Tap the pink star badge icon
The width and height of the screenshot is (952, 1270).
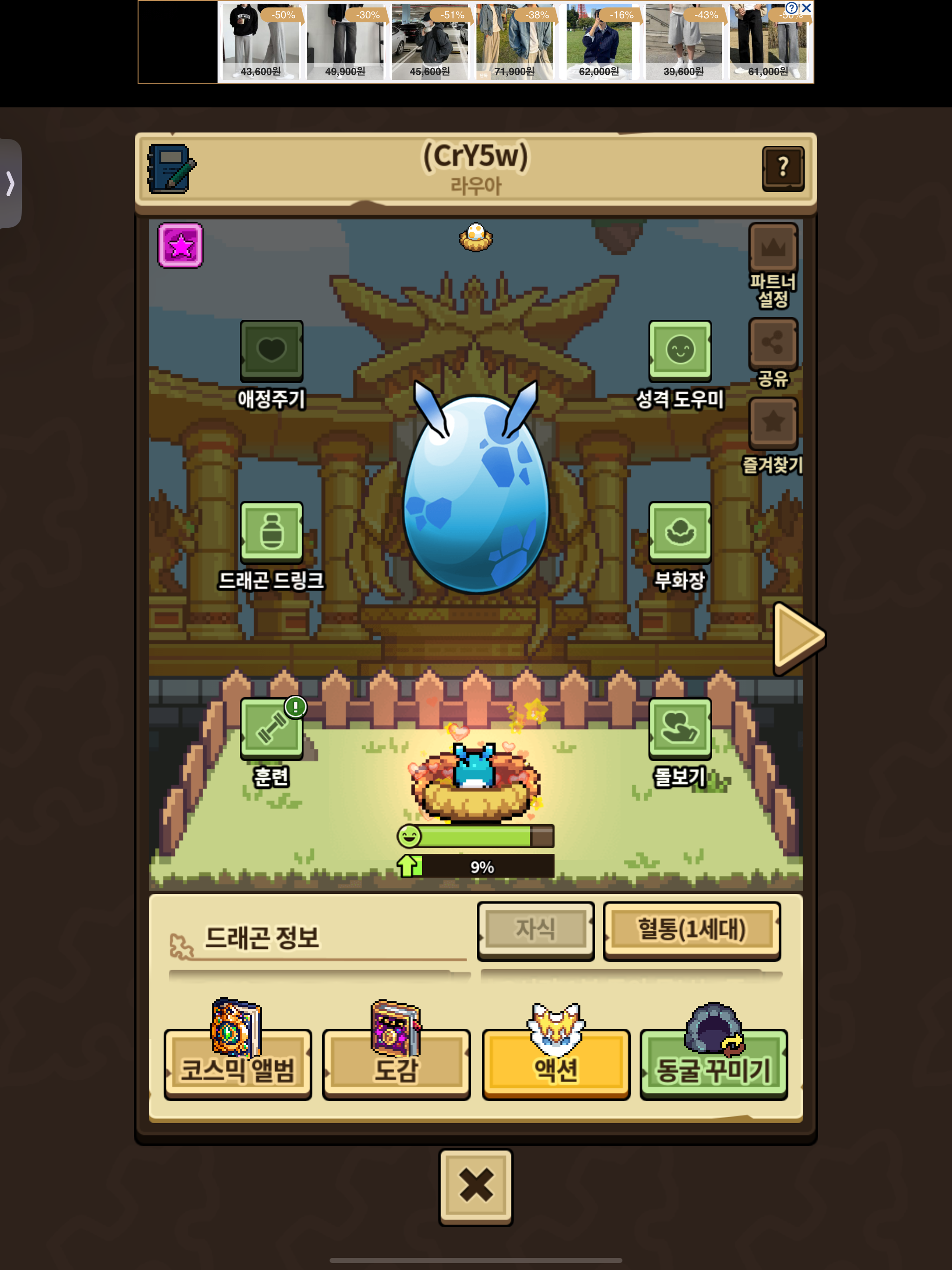pos(180,245)
